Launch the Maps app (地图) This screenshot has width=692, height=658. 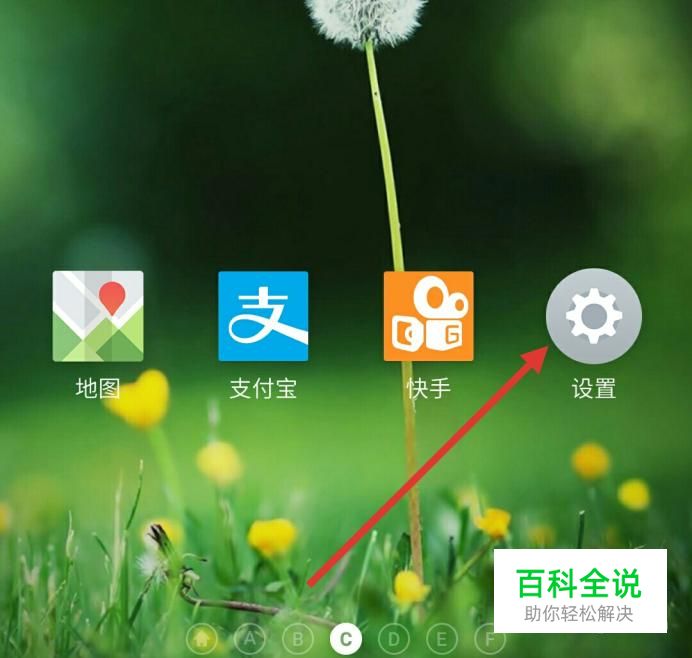coord(98,316)
